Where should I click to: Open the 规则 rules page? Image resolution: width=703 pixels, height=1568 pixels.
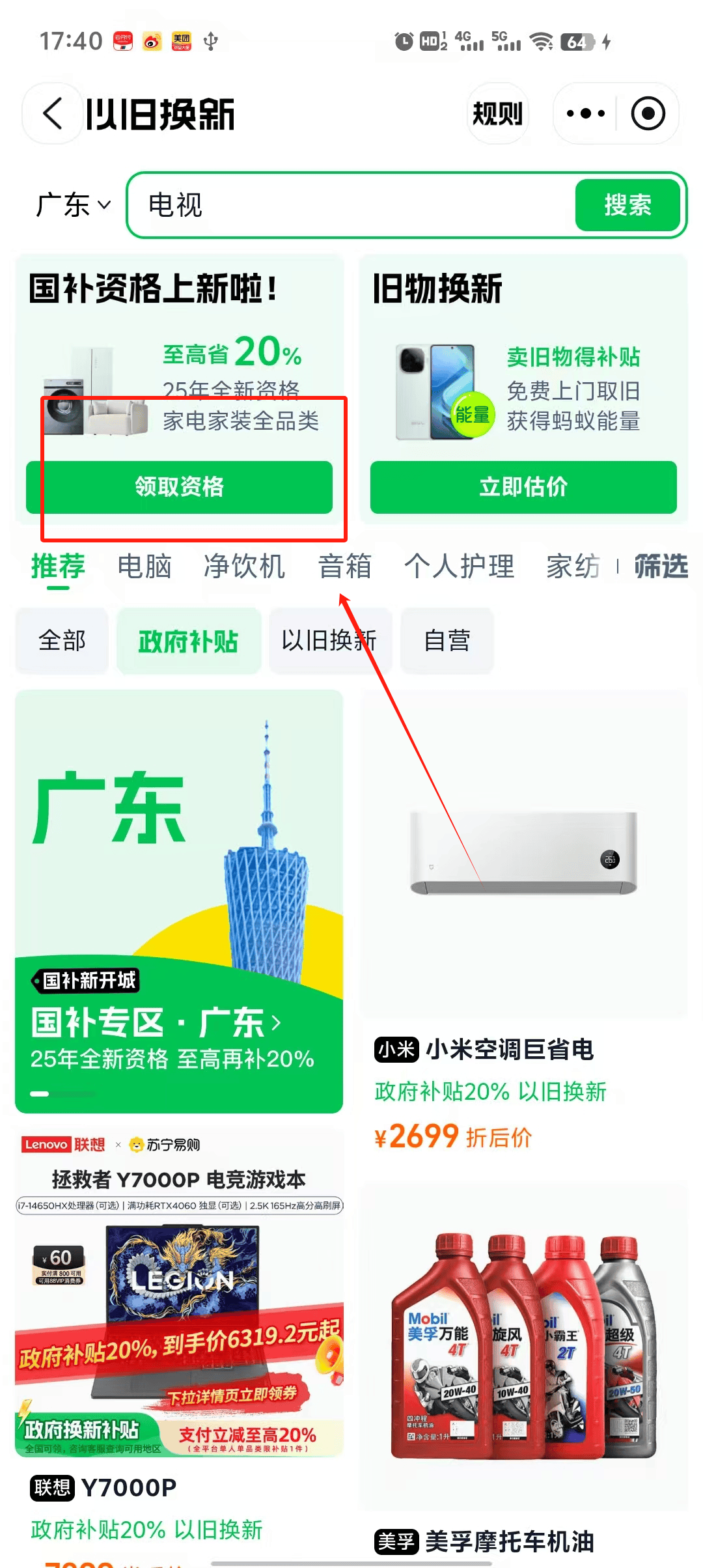click(497, 114)
